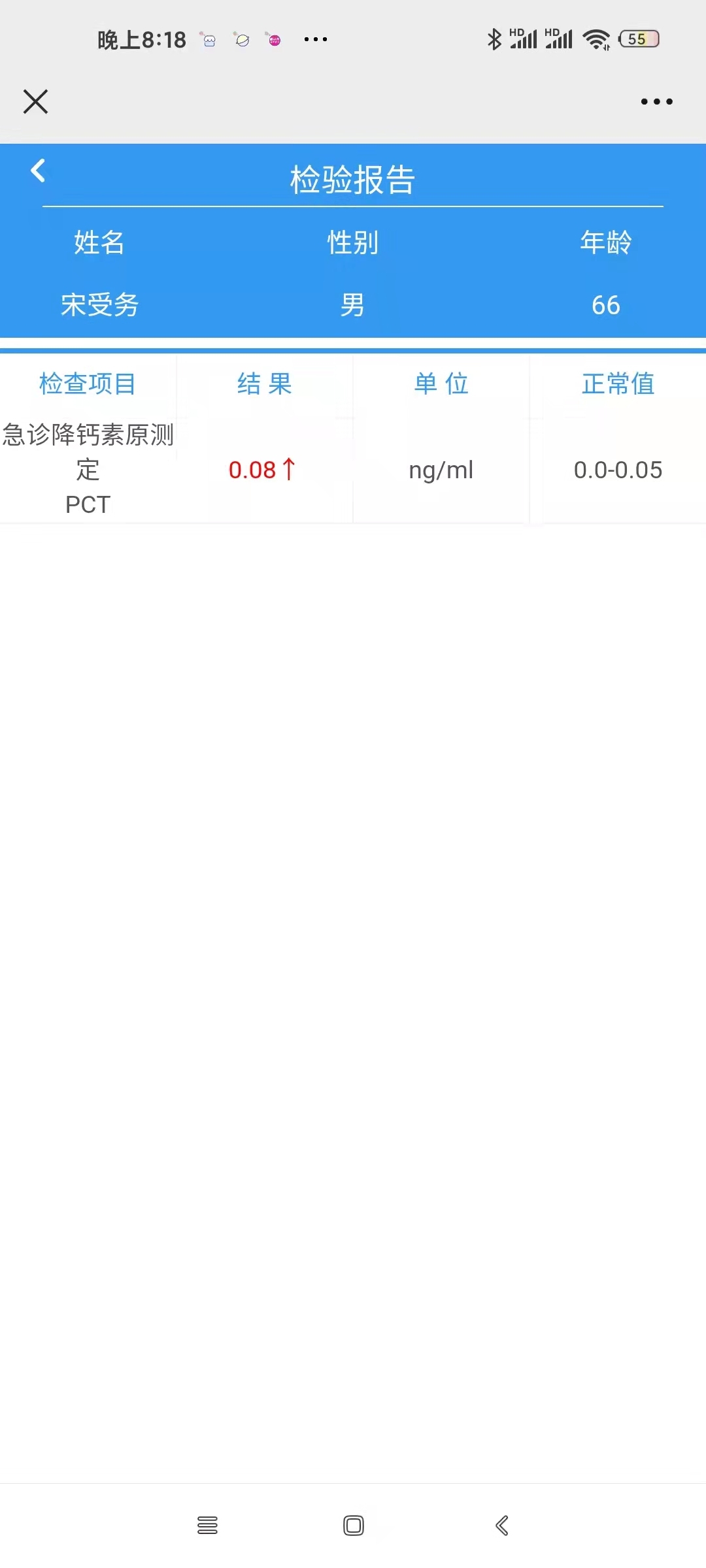The image size is (706, 1568).
Task: Tap the system home button
Action: pos(354,1526)
